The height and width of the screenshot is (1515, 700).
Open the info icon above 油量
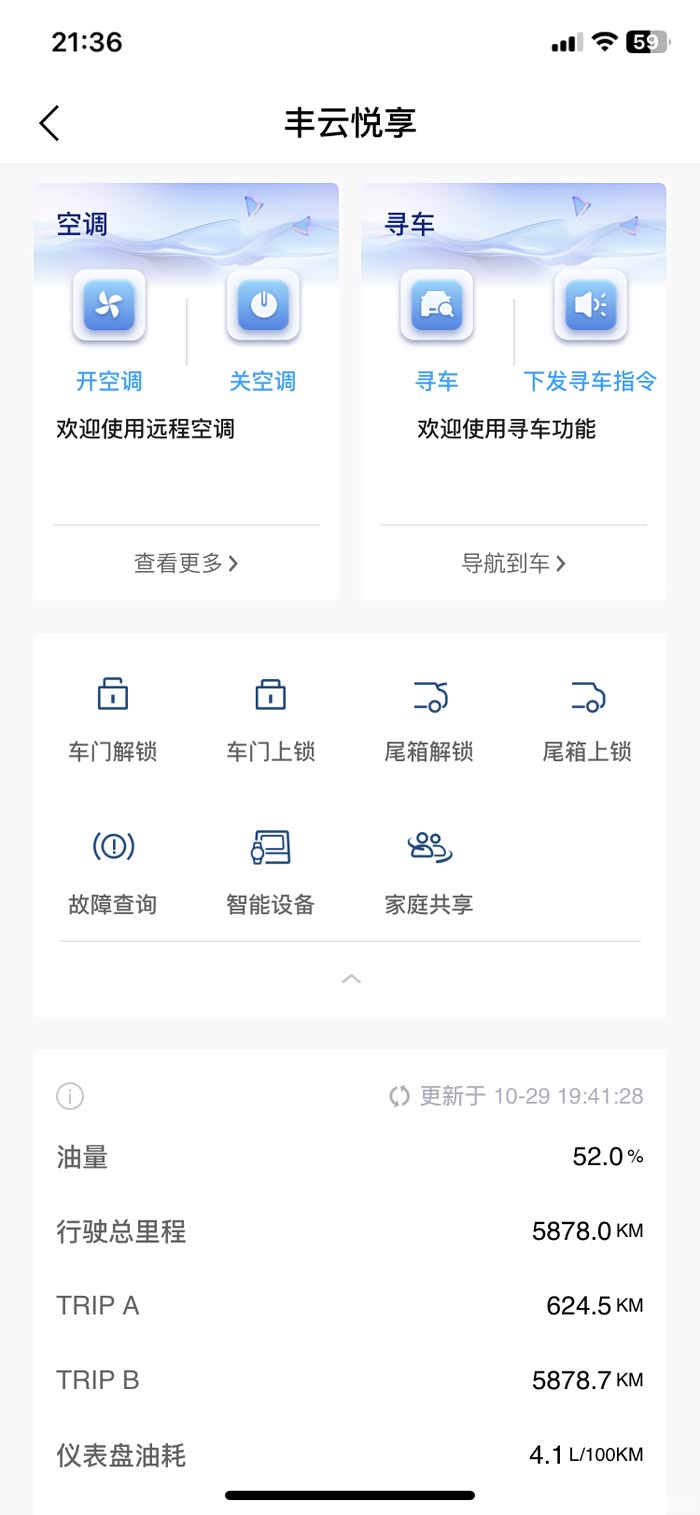[x=70, y=1097]
